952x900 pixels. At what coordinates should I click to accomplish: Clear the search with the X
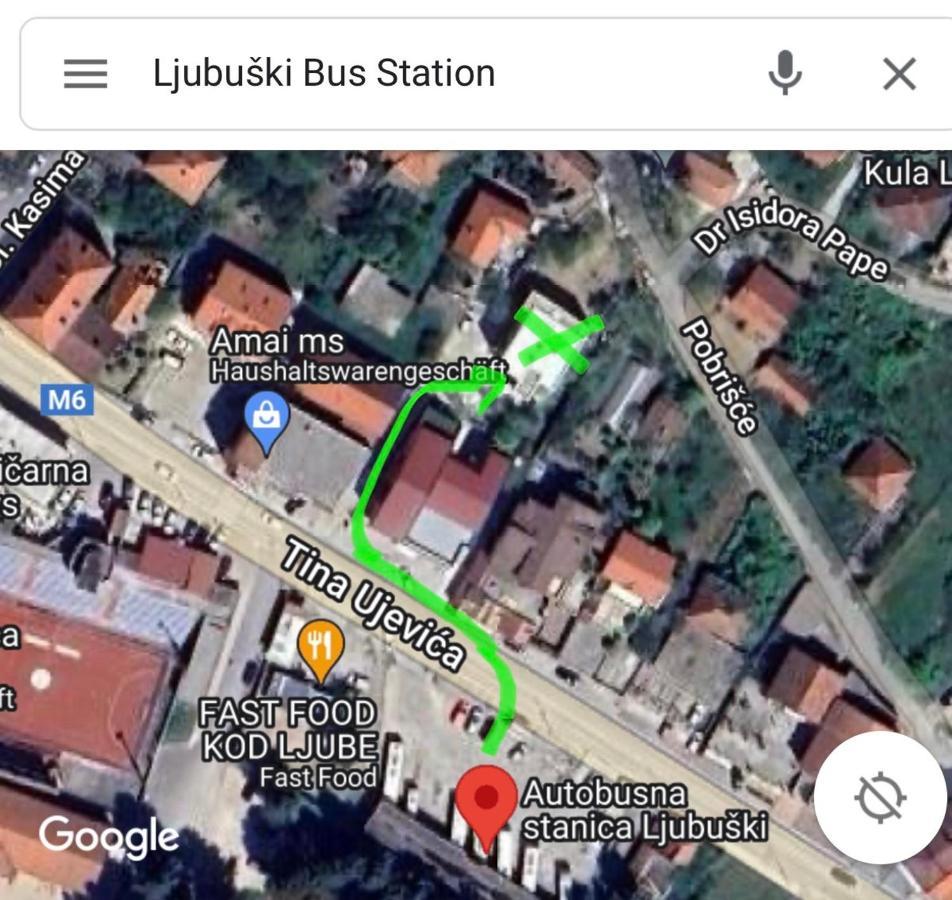point(899,73)
